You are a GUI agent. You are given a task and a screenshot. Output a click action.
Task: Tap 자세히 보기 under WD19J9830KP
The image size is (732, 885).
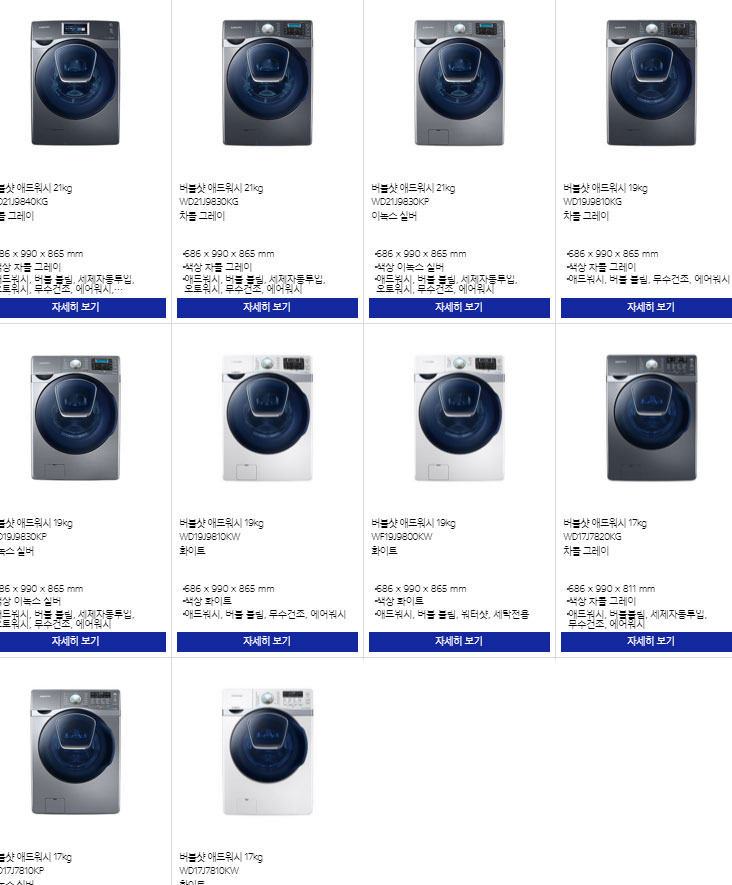(x=76, y=642)
